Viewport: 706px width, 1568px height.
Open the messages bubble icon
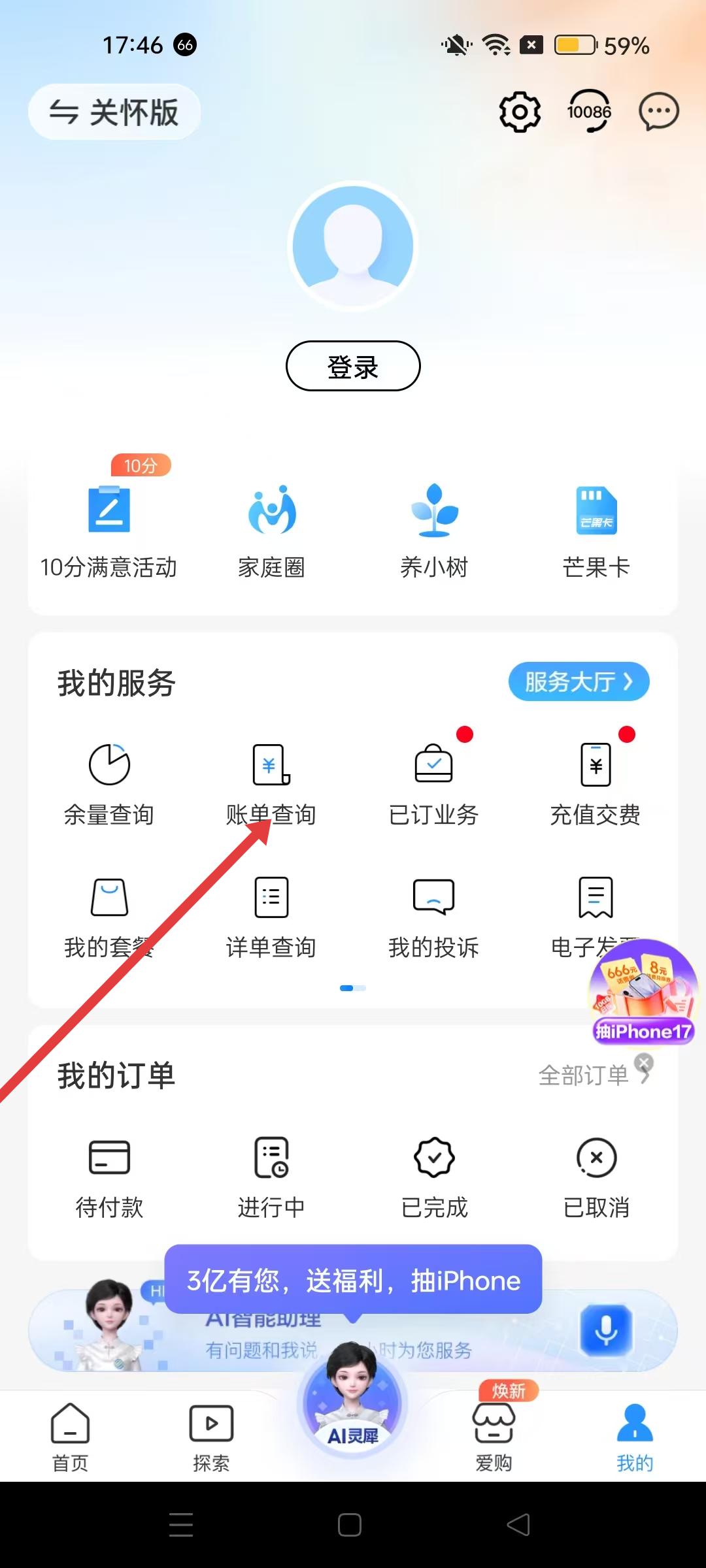point(658,112)
